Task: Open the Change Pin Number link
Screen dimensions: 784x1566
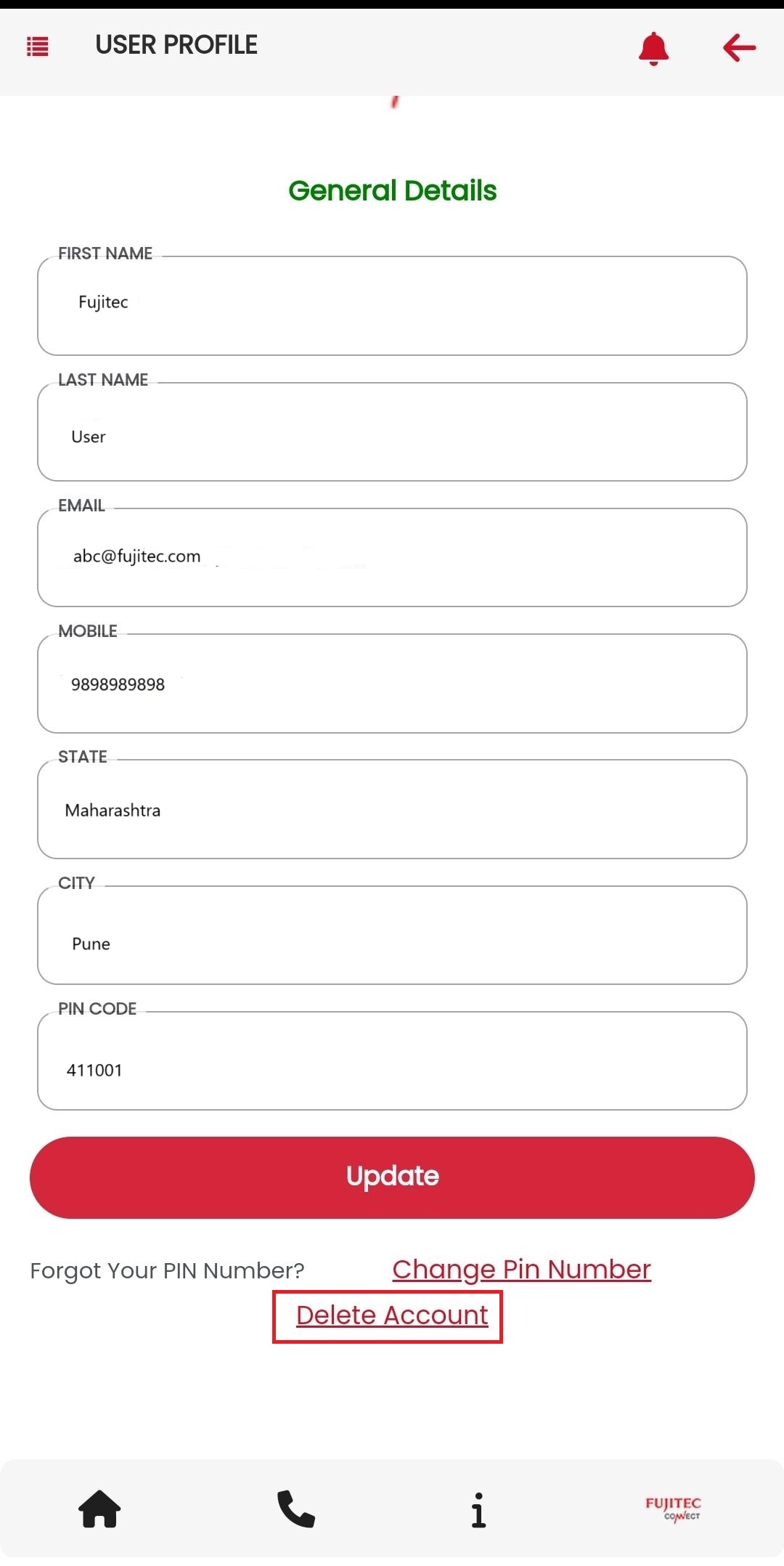Action: click(x=521, y=1270)
